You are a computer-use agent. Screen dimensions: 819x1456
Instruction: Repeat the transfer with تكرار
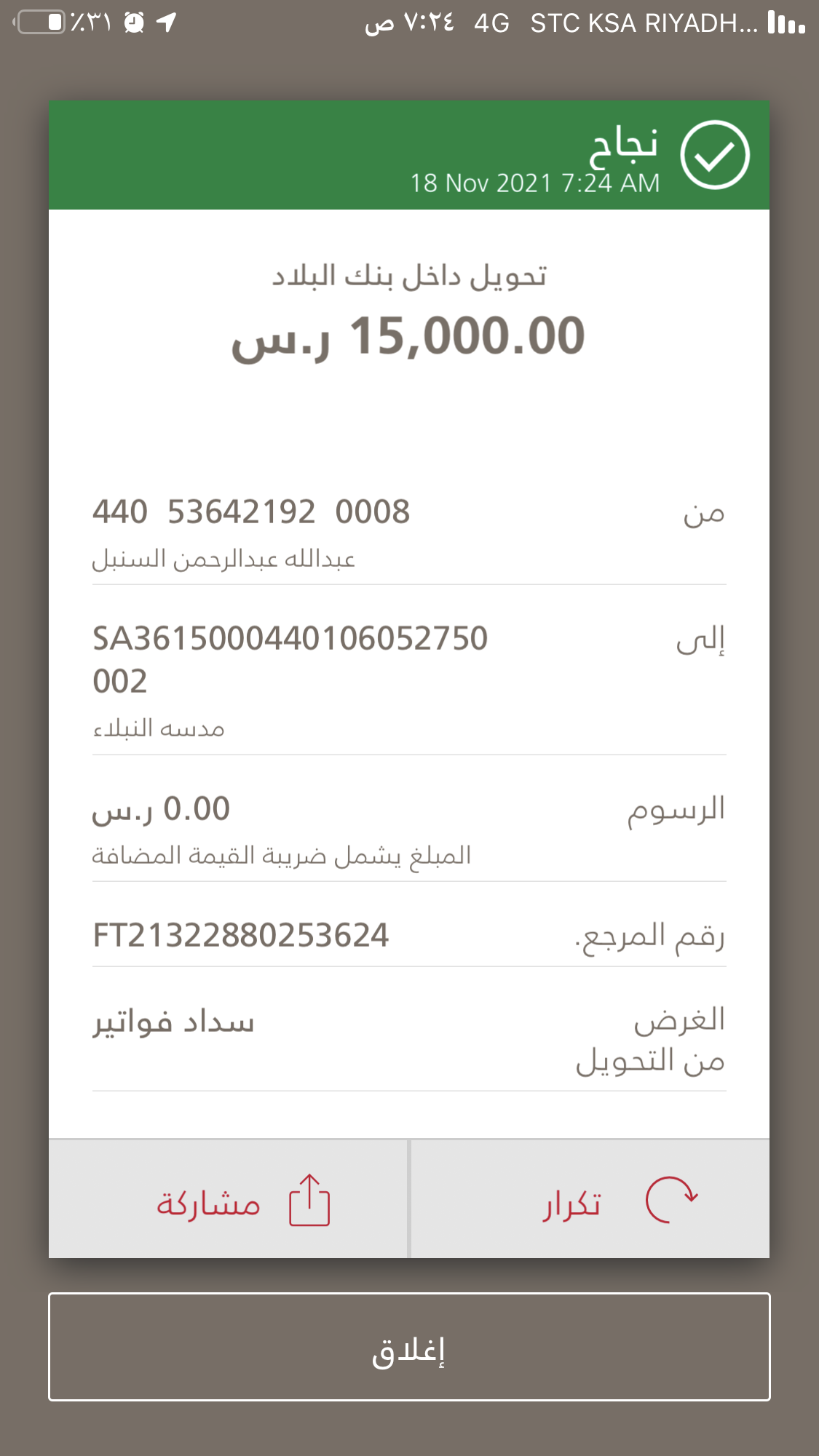[x=590, y=1199]
